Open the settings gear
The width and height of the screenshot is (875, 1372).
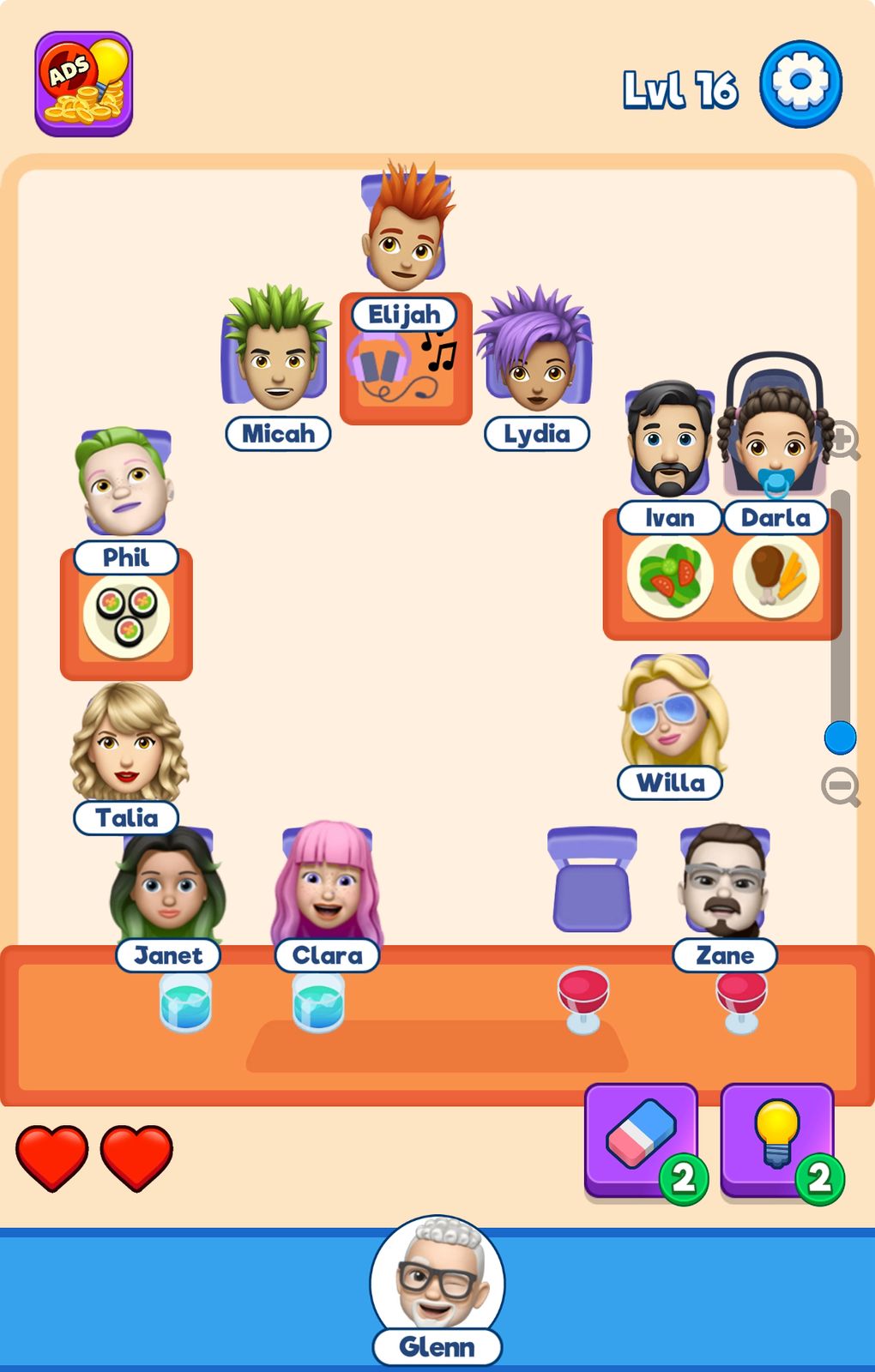(800, 84)
